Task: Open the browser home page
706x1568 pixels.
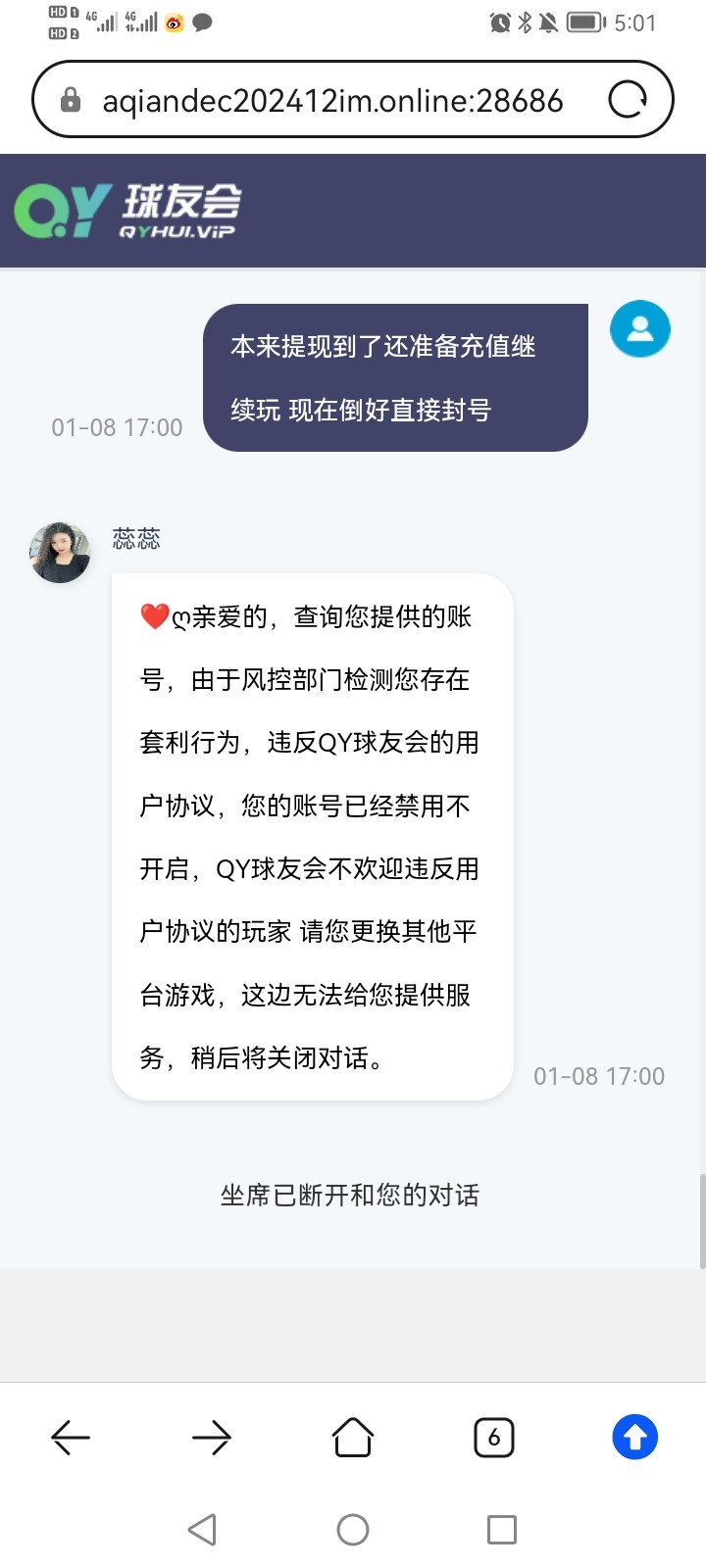Action: tap(353, 1438)
